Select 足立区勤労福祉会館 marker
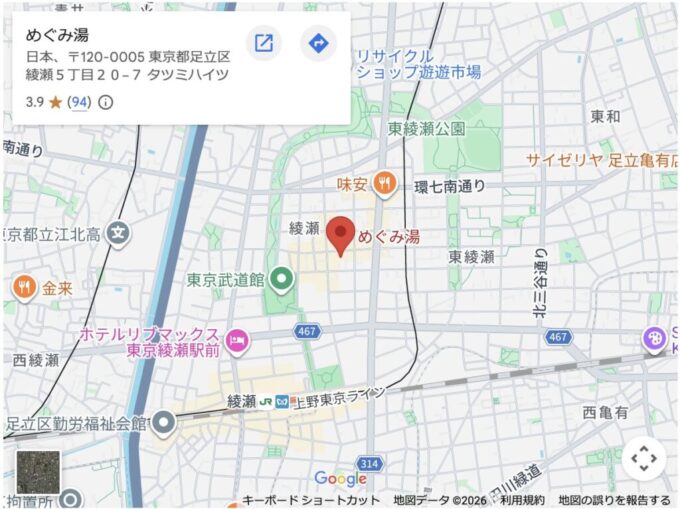The height and width of the screenshot is (509, 680). (x=163, y=422)
